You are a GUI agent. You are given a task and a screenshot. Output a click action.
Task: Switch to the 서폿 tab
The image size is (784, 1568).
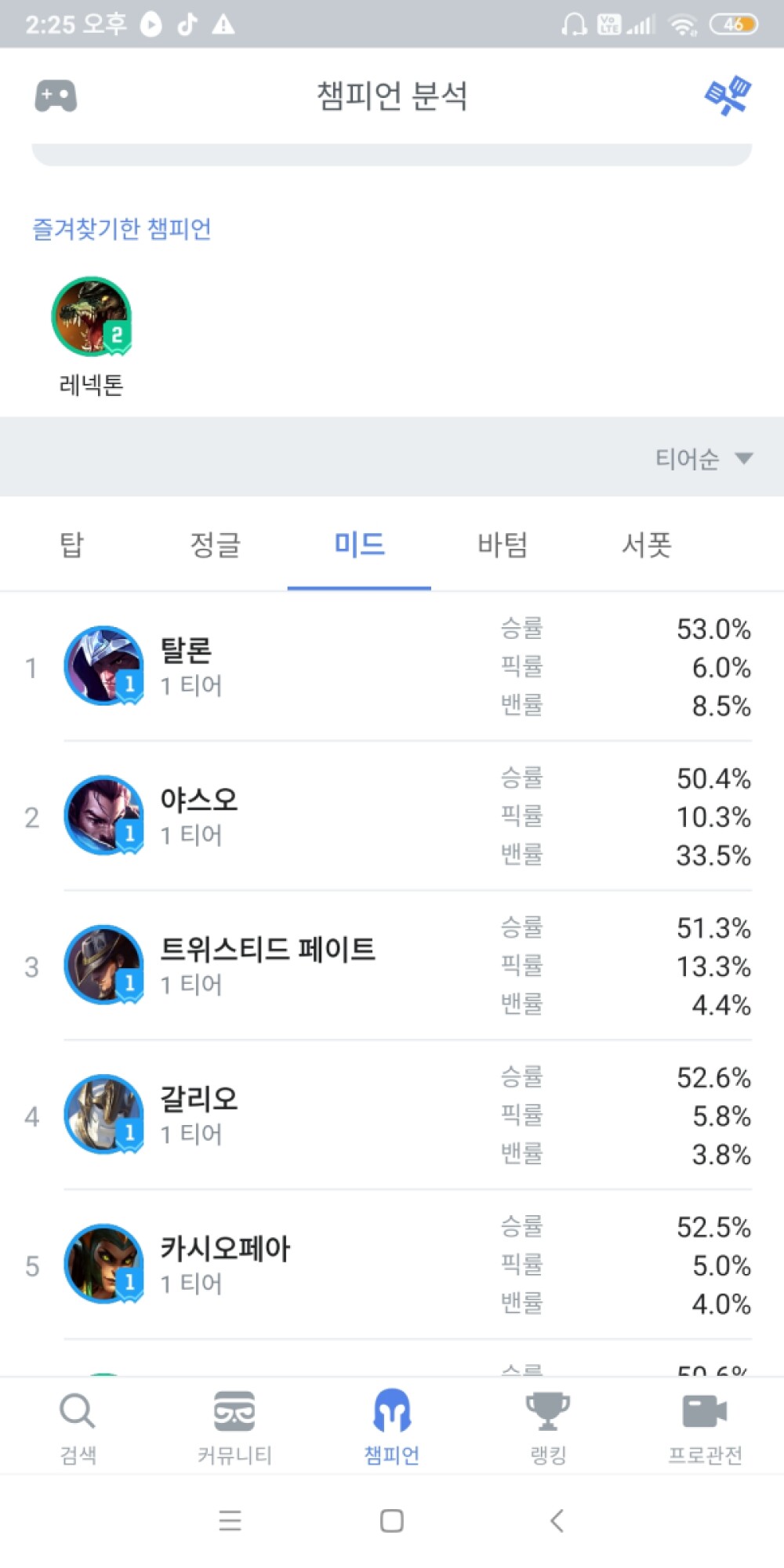click(645, 545)
